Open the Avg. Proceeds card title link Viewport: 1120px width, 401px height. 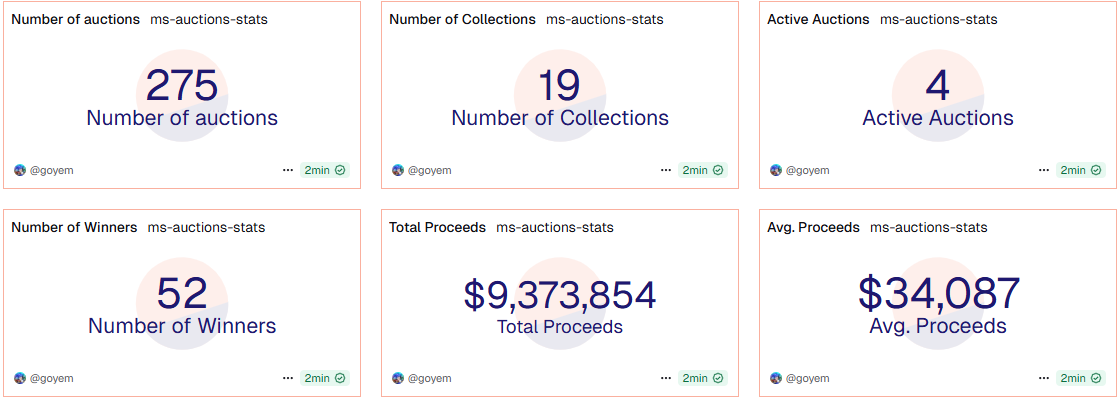[813, 228]
